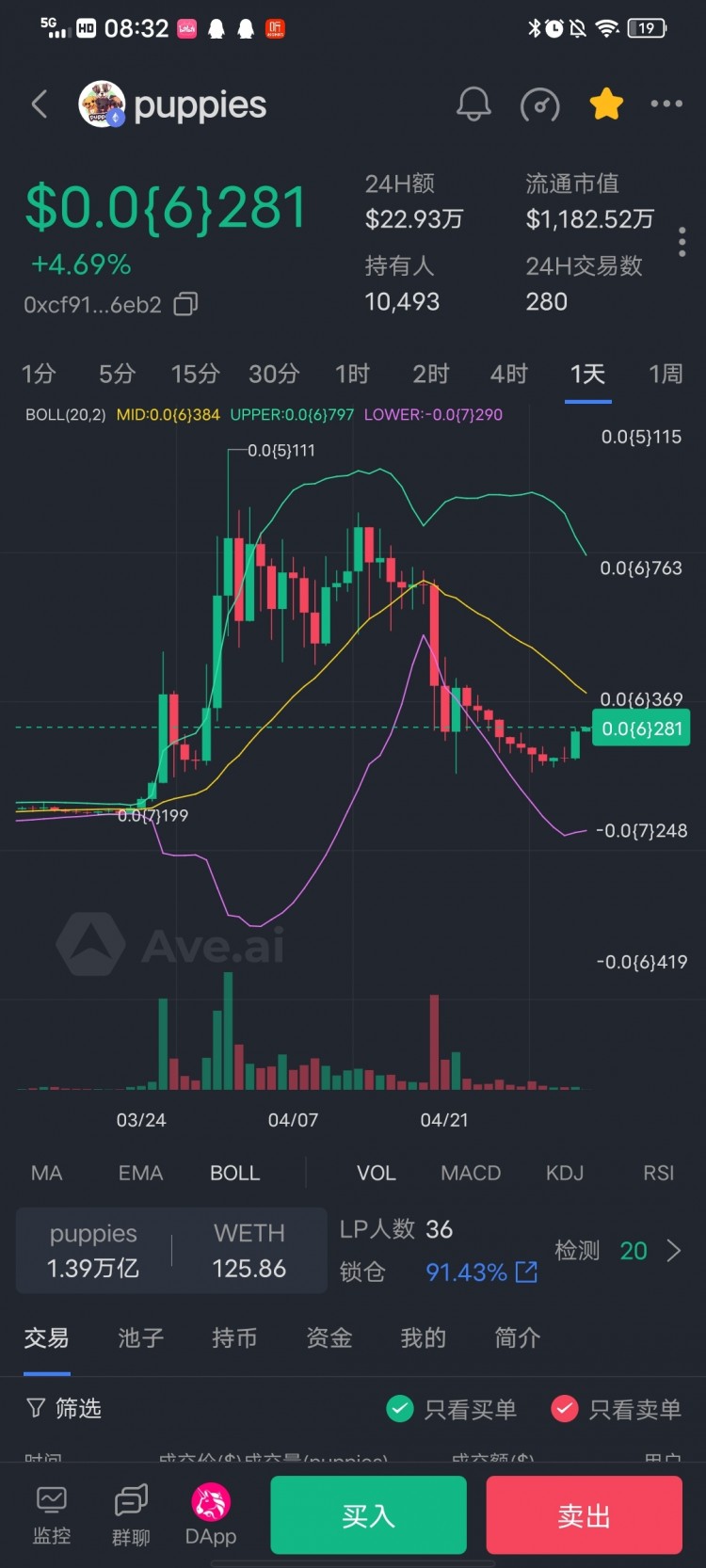This screenshot has width=706, height=1568.
Task: Select the KDJ indicator
Action: tap(565, 1173)
